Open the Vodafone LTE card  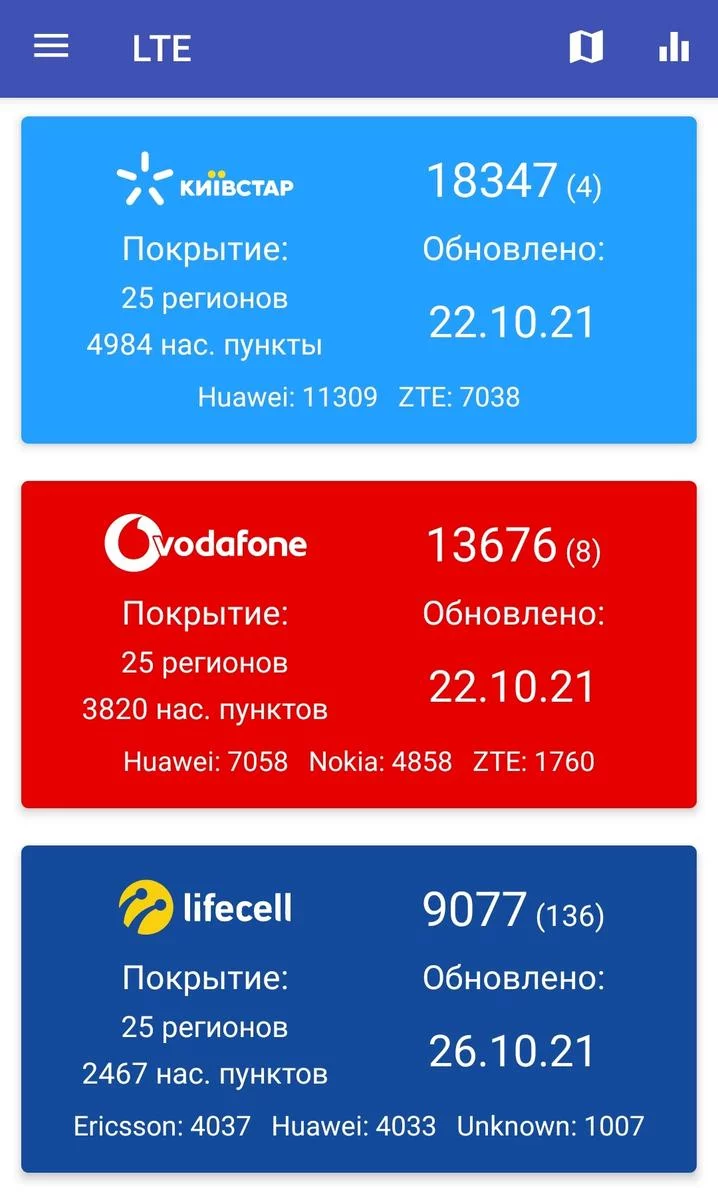coord(358,644)
